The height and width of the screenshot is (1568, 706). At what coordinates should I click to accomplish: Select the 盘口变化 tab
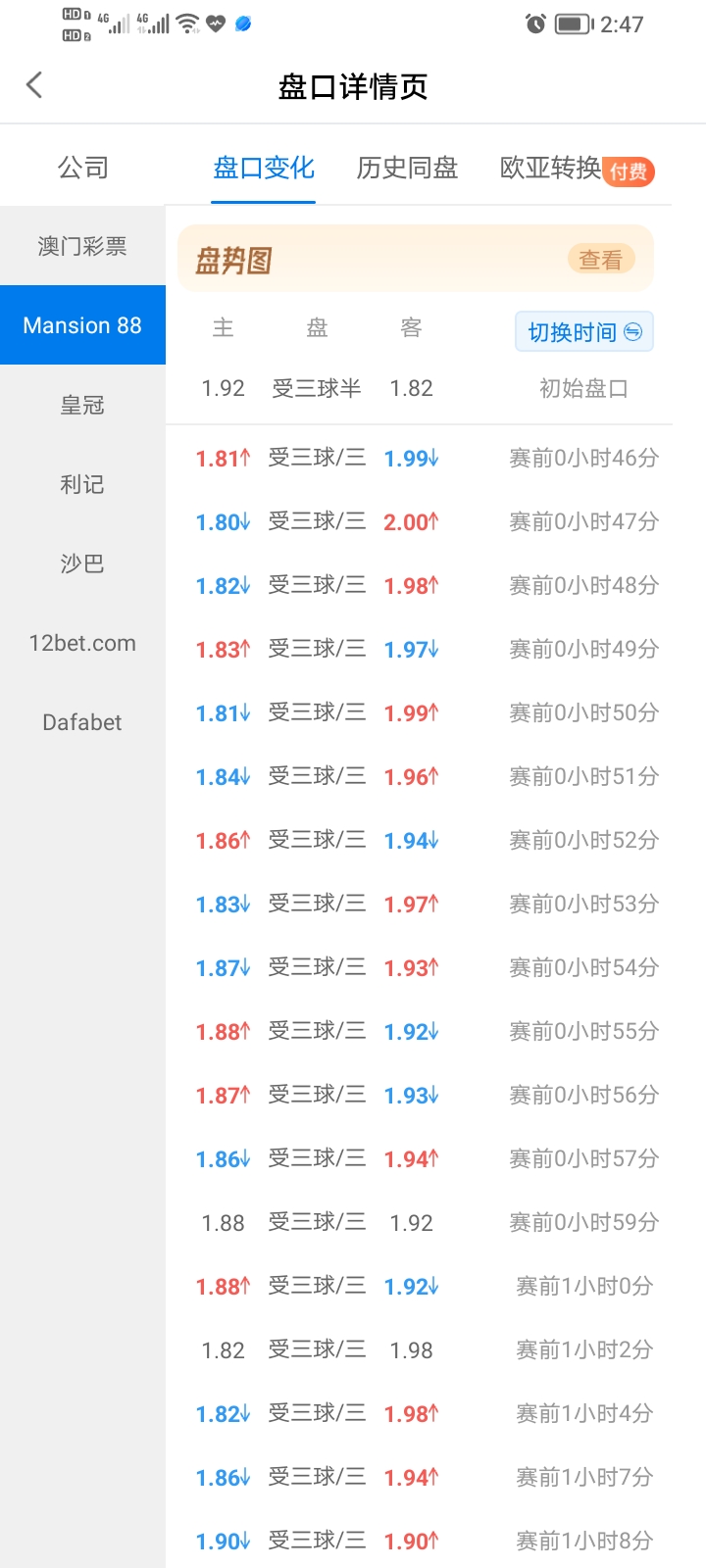[x=264, y=169]
